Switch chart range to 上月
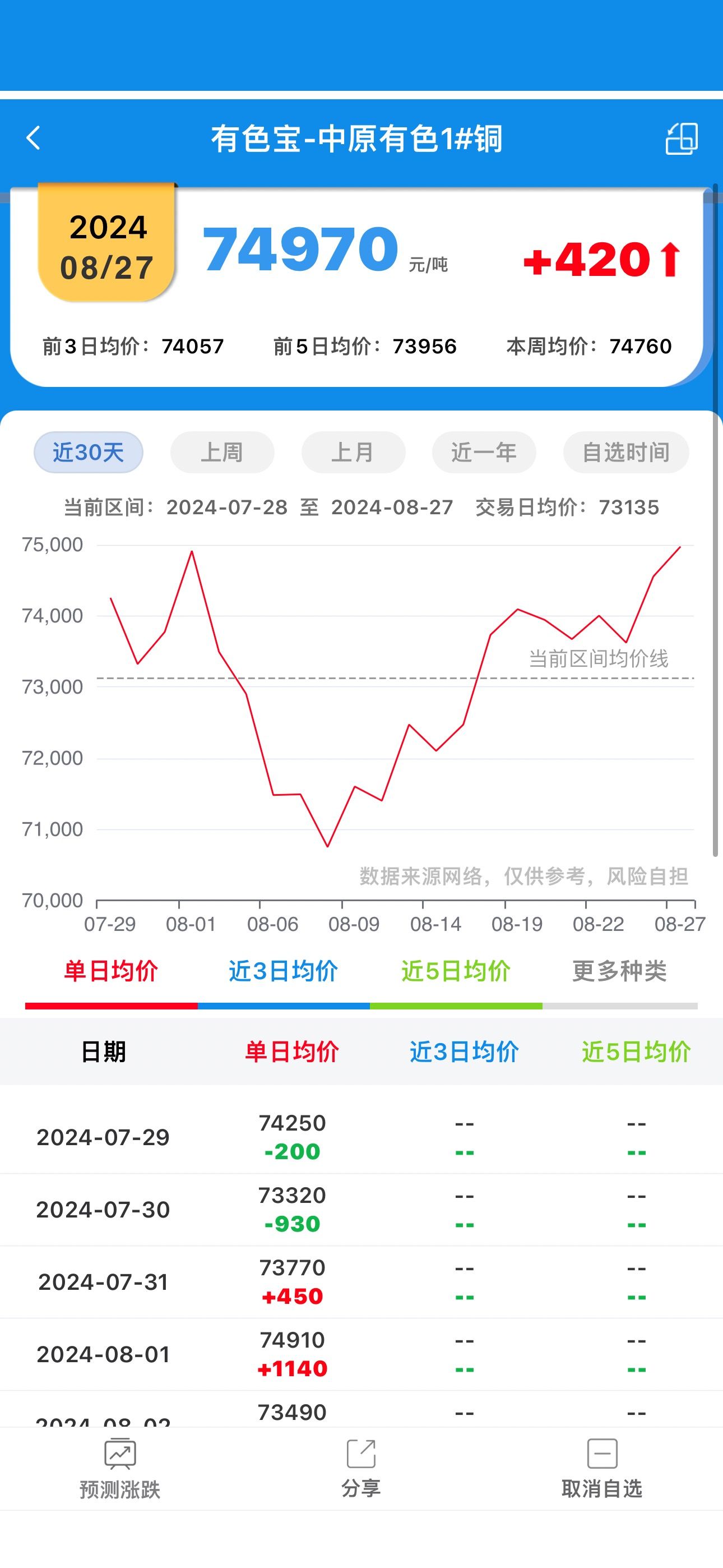This screenshot has width=723, height=1568. (x=353, y=452)
